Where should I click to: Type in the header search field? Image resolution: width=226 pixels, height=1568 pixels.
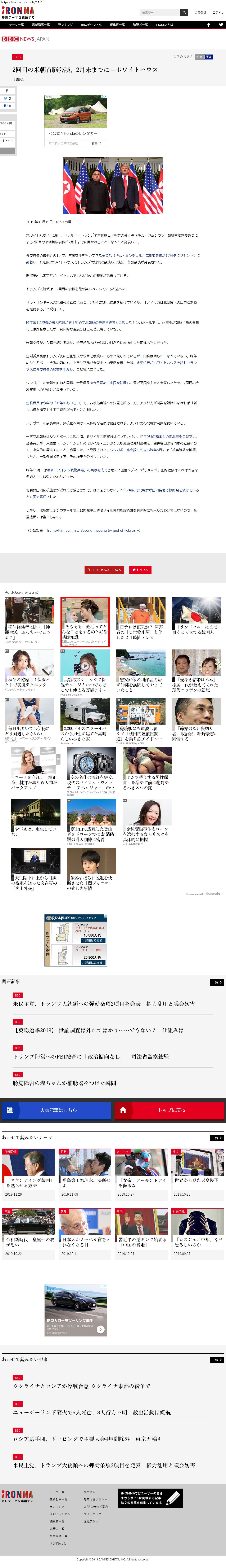[x=159, y=12]
